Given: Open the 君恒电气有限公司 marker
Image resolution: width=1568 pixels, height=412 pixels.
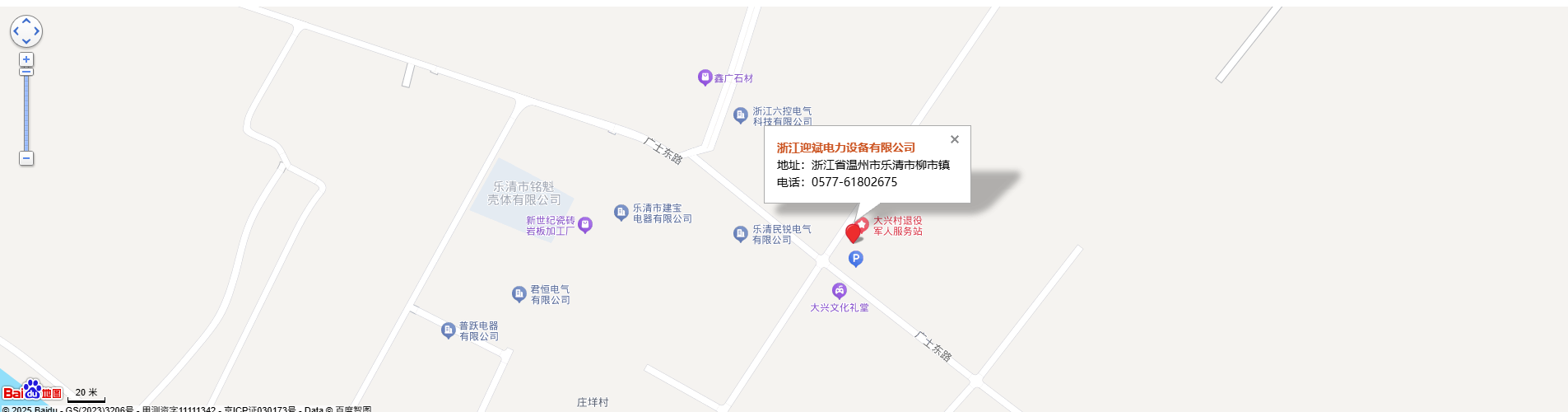Looking at the screenshot, I should click(x=519, y=293).
